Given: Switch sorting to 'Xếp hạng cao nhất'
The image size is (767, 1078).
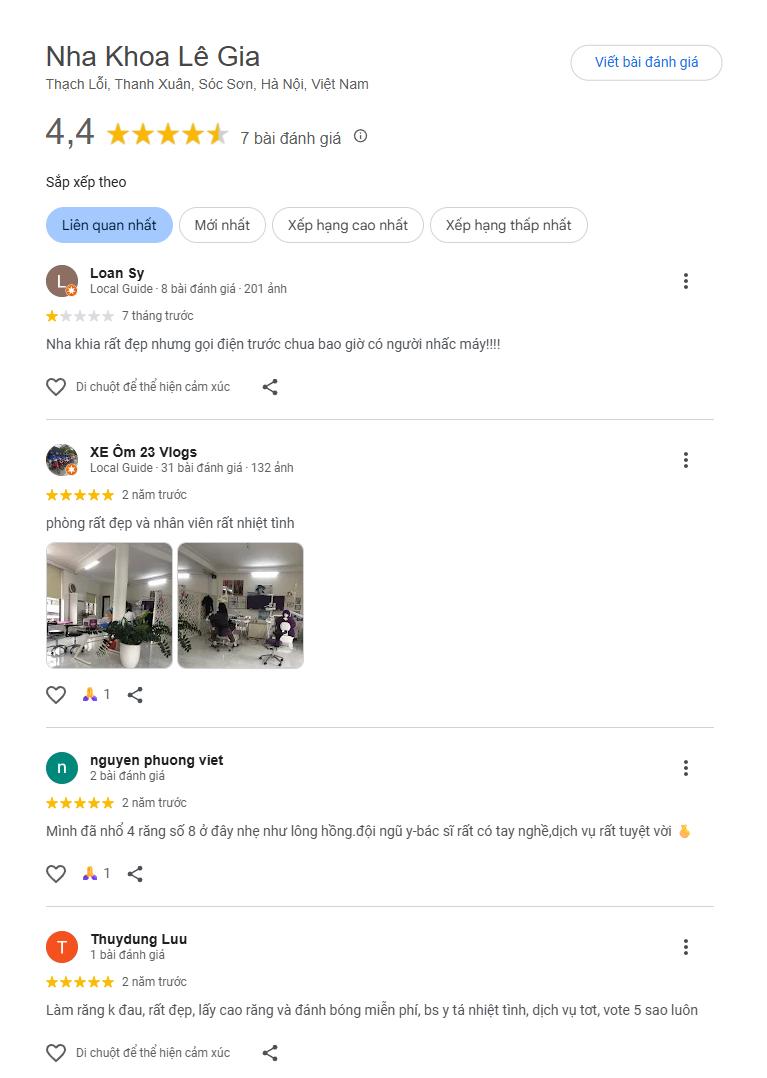Looking at the screenshot, I should click(347, 225).
